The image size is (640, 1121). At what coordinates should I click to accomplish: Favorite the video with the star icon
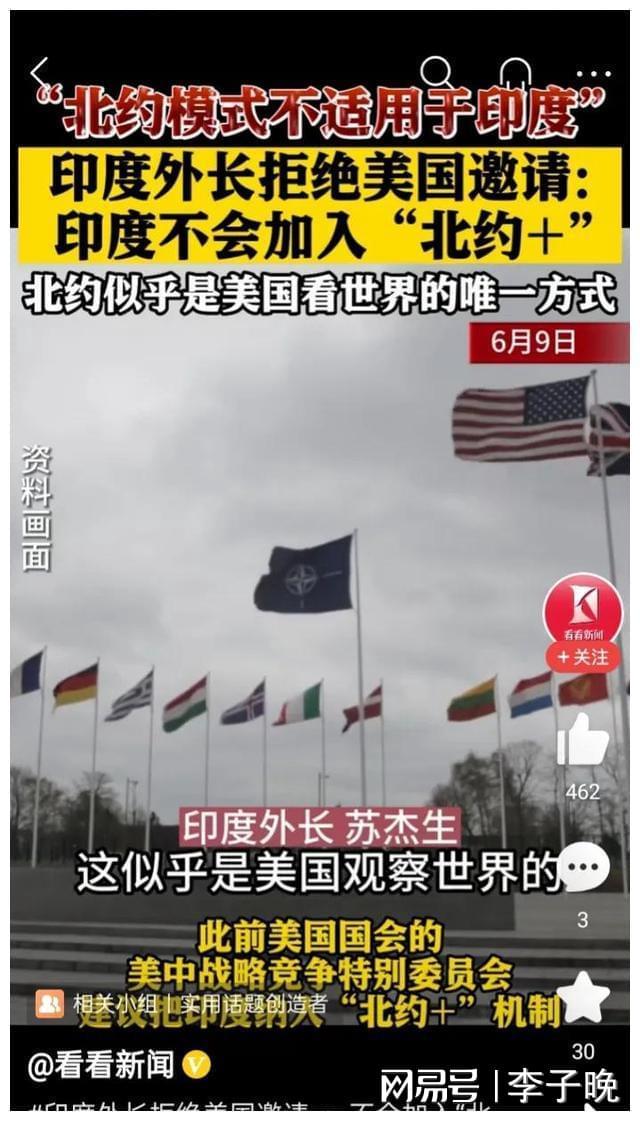point(584,997)
